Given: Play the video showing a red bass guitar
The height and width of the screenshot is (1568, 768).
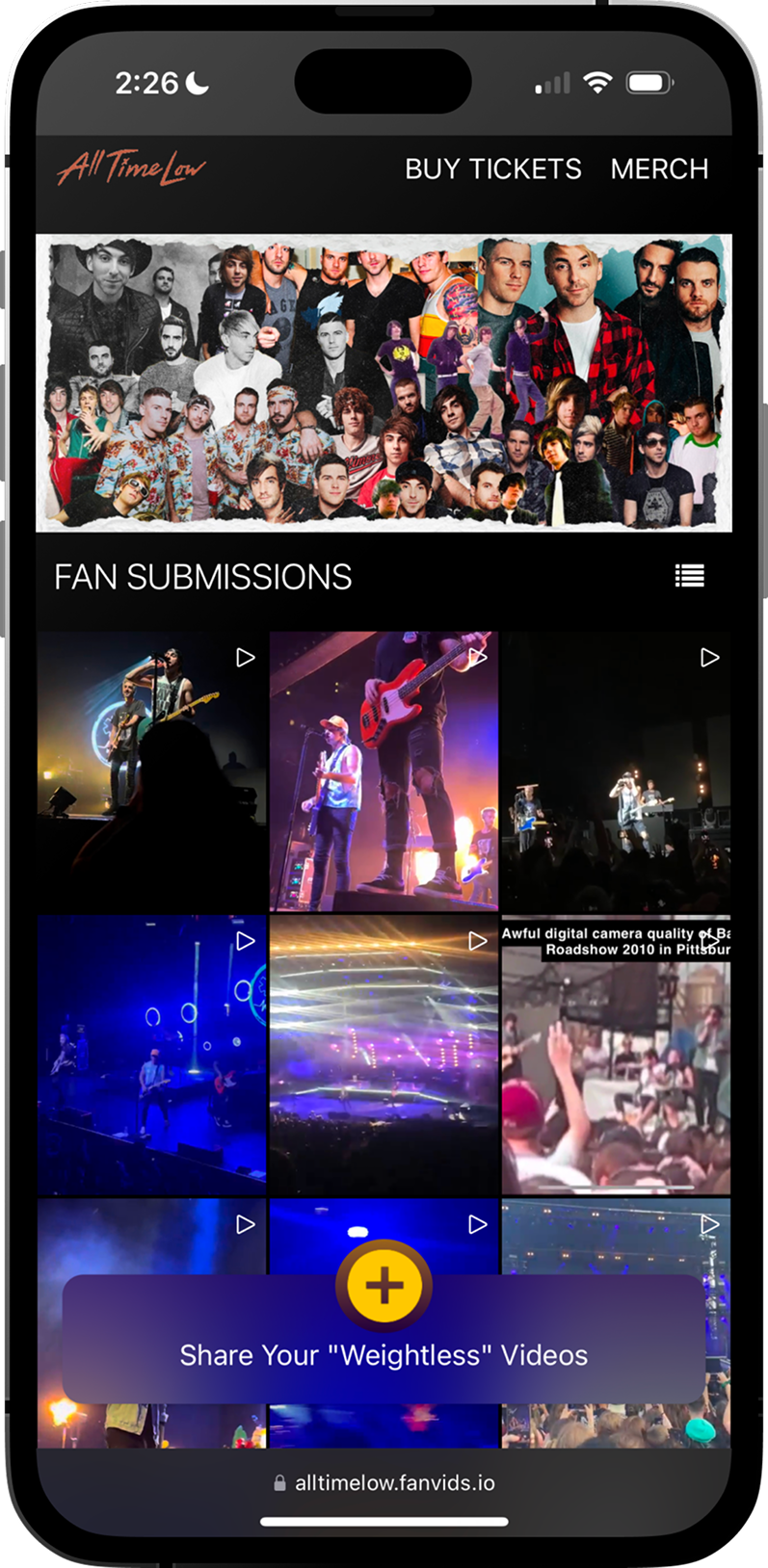Looking at the screenshot, I should click(384, 771).
